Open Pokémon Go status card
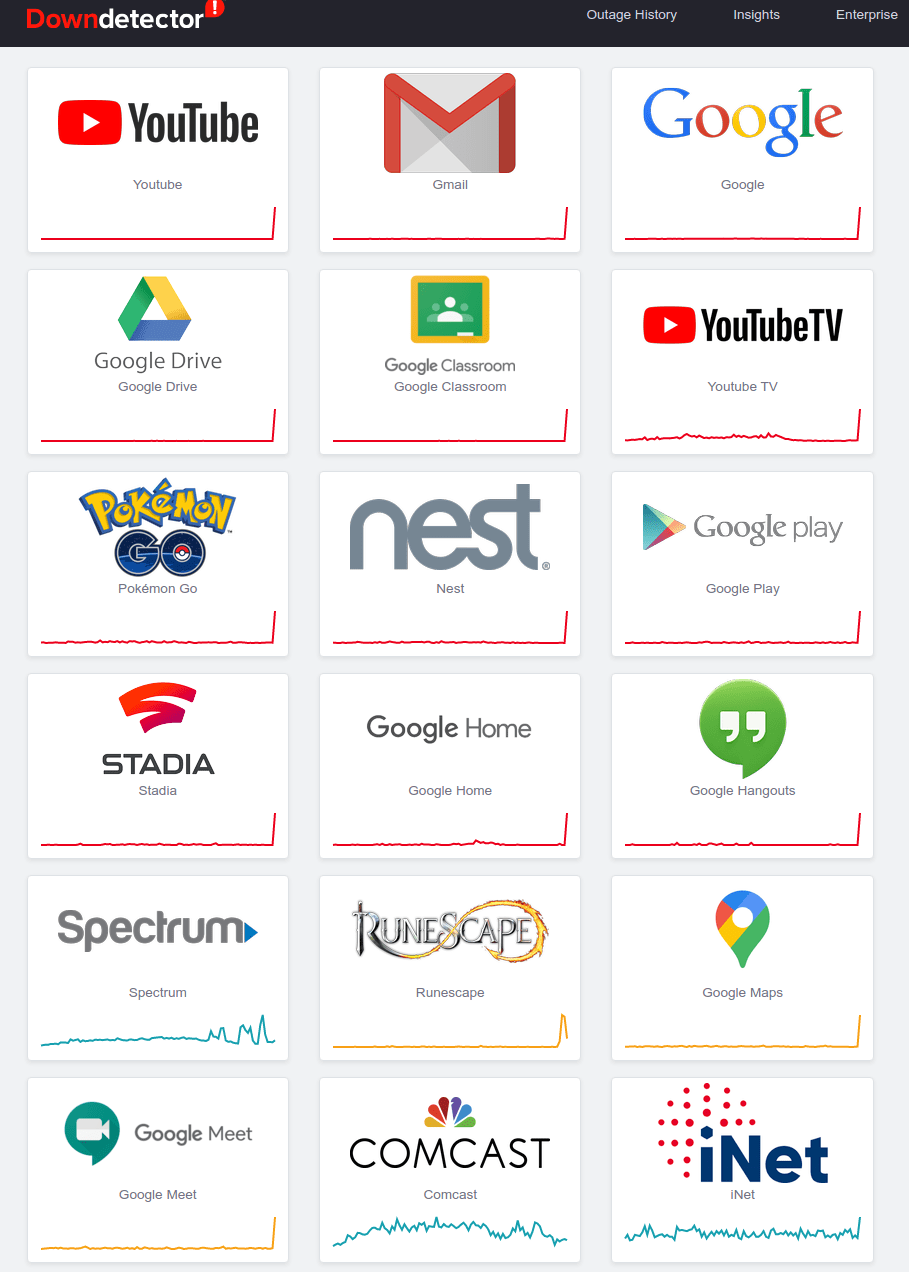 coord(158,564)
